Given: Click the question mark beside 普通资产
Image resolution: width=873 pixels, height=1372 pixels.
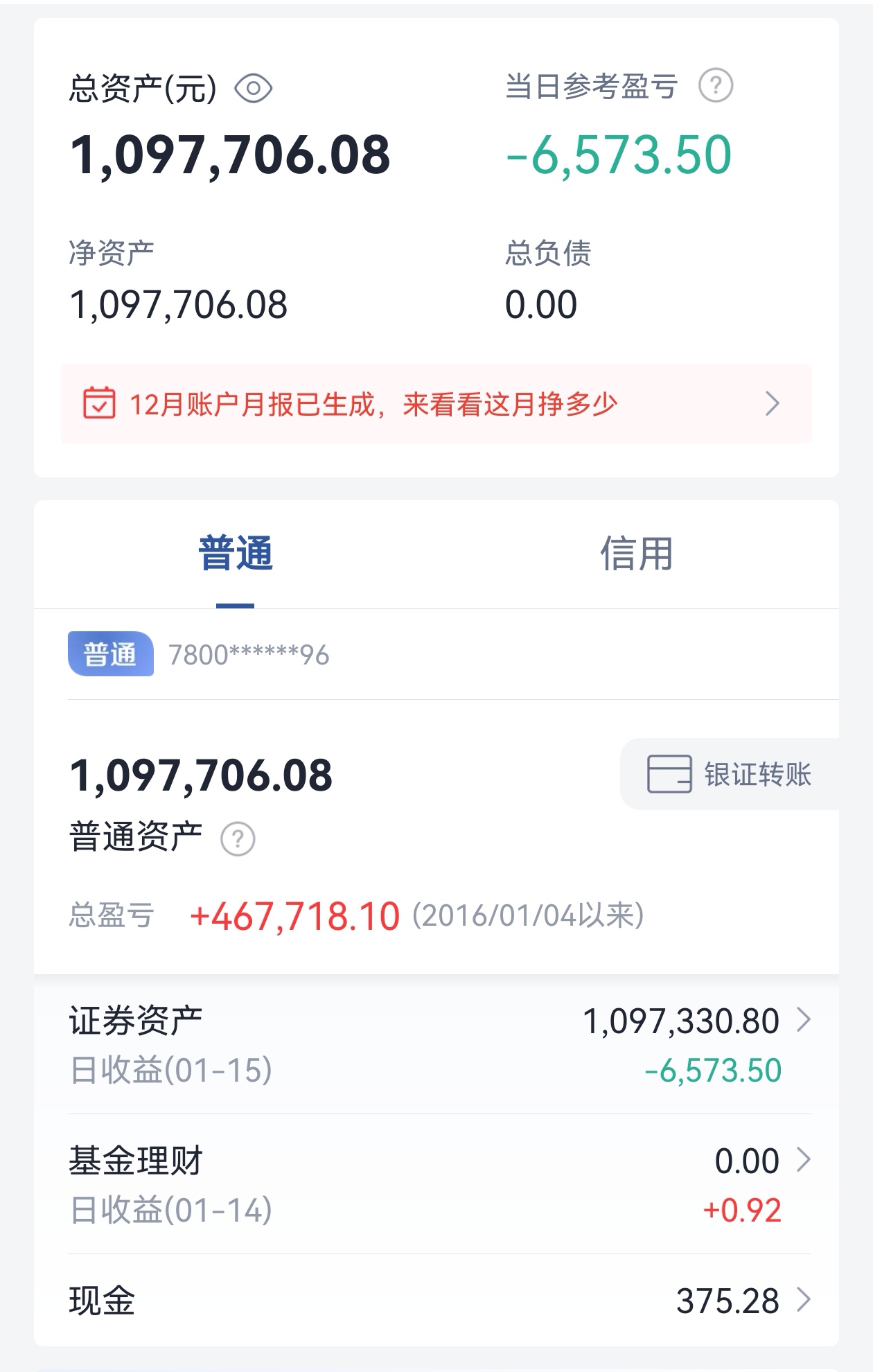Looking at the screenshot, I should tap(238, 839).
